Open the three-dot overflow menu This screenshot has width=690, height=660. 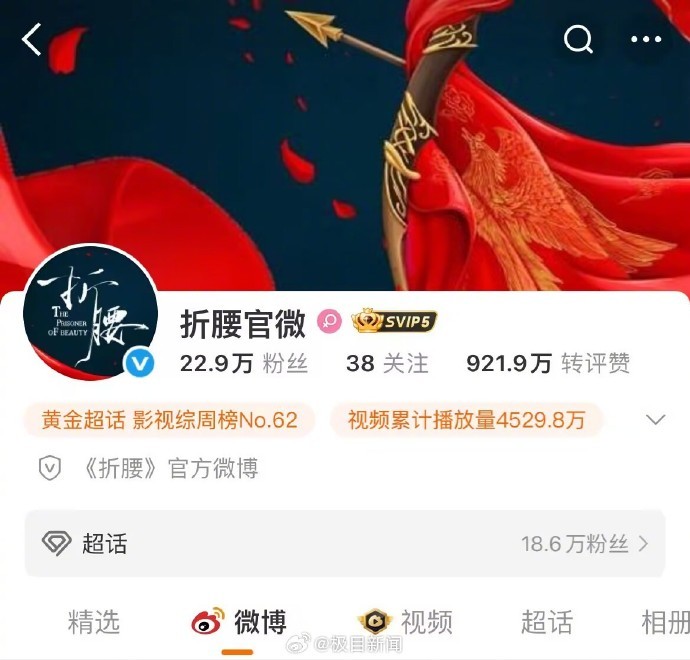tap(646, 40)
